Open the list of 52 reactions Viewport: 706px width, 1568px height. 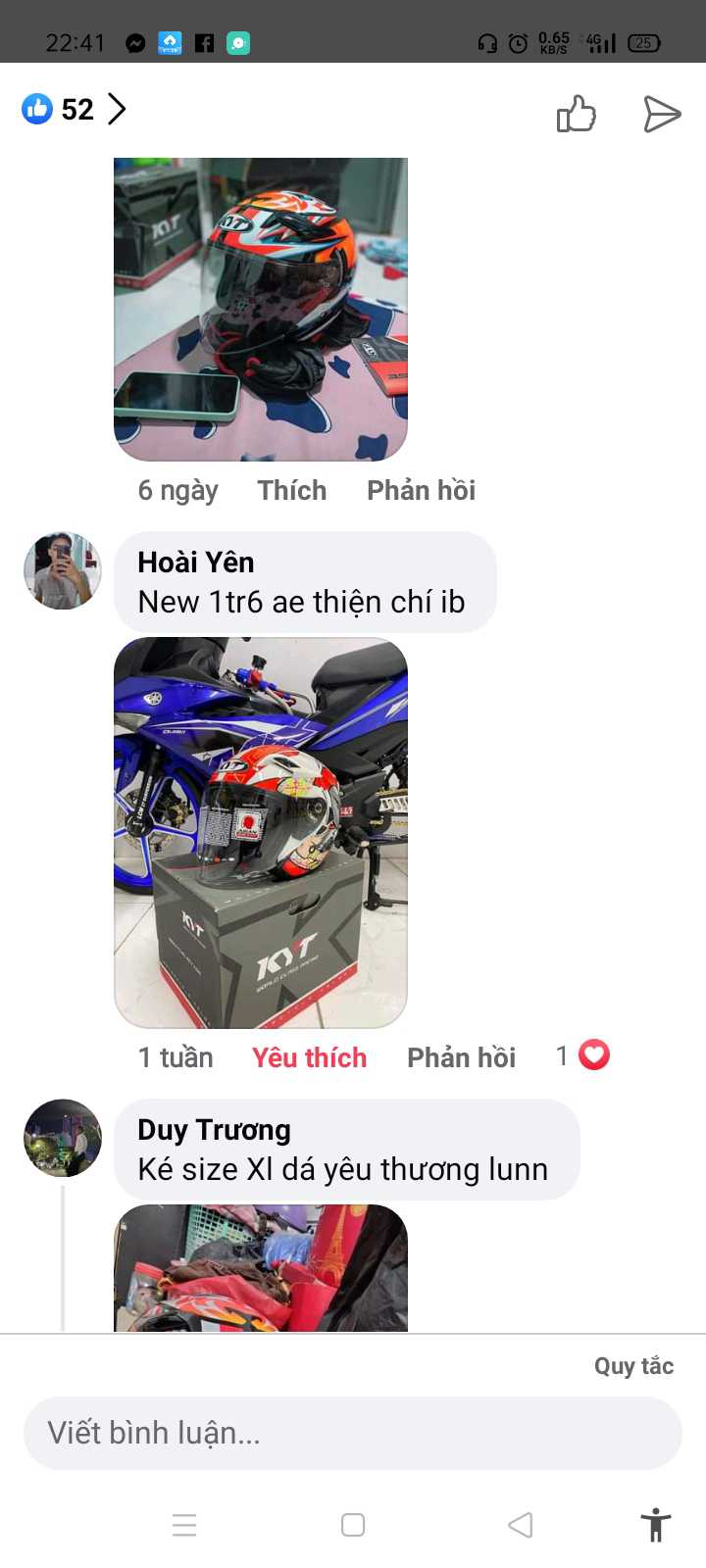[75, 109]
